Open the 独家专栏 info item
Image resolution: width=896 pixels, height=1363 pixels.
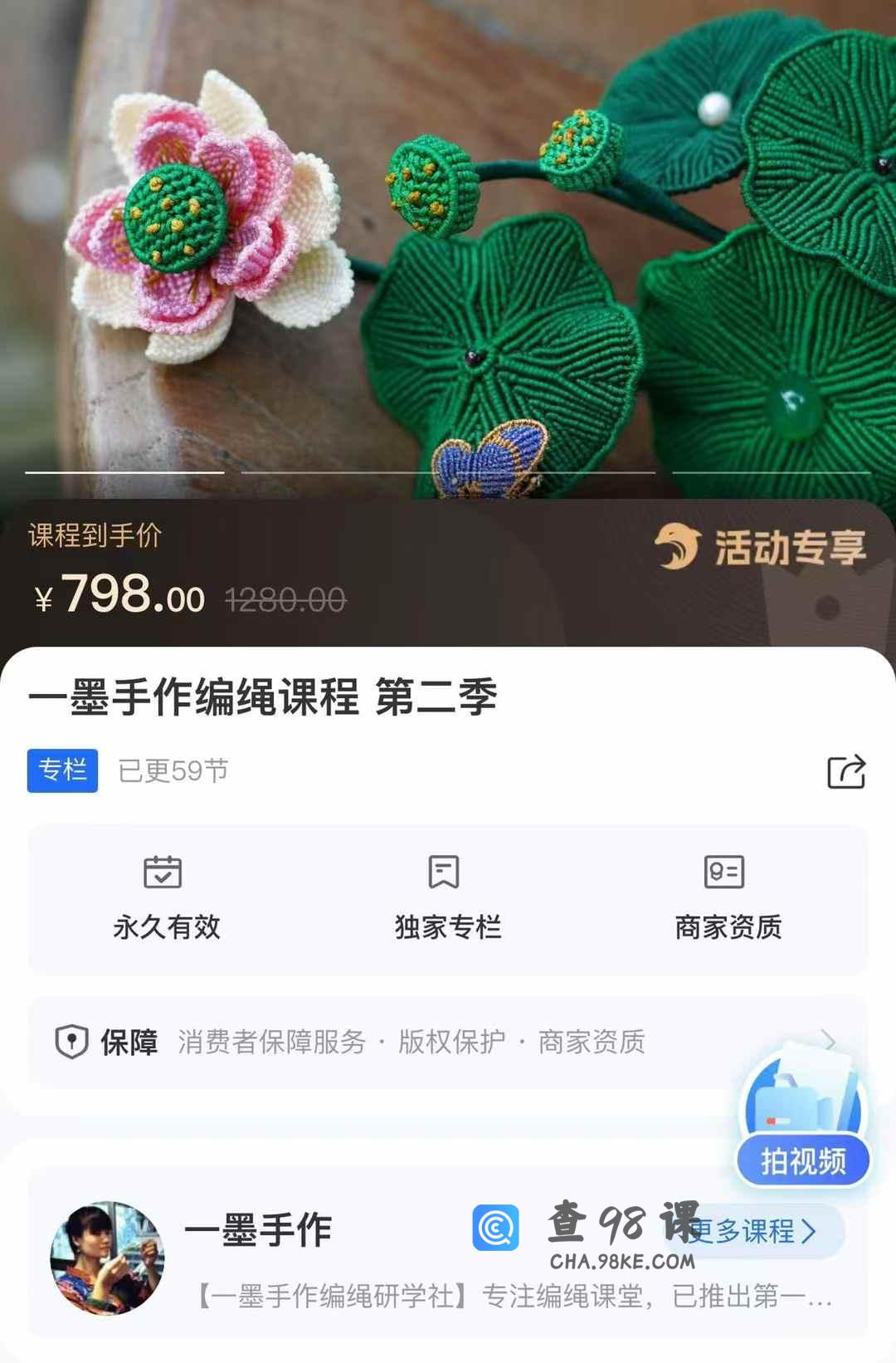447,899
